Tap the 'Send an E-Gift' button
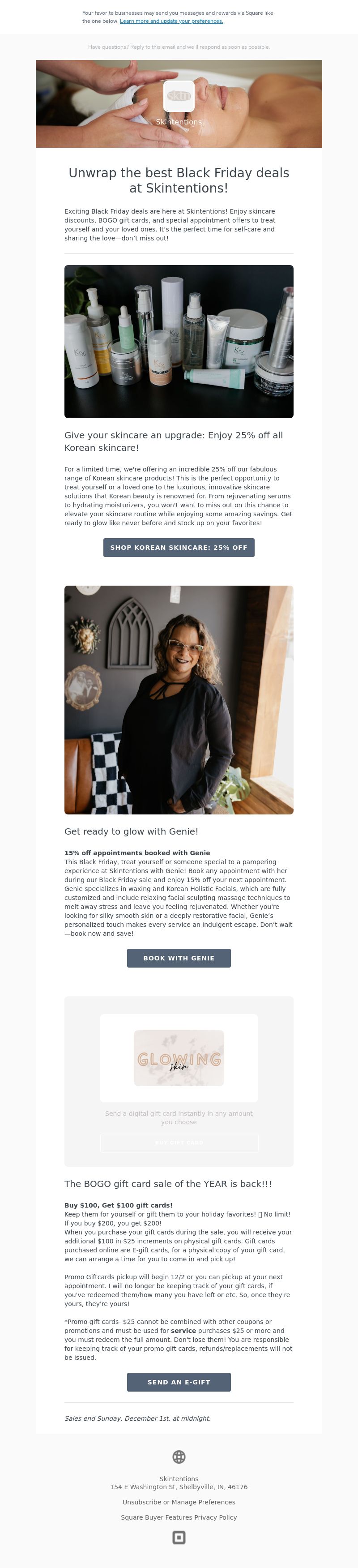The width and height of the screenshot is (358, 1568). [179, 1382]
